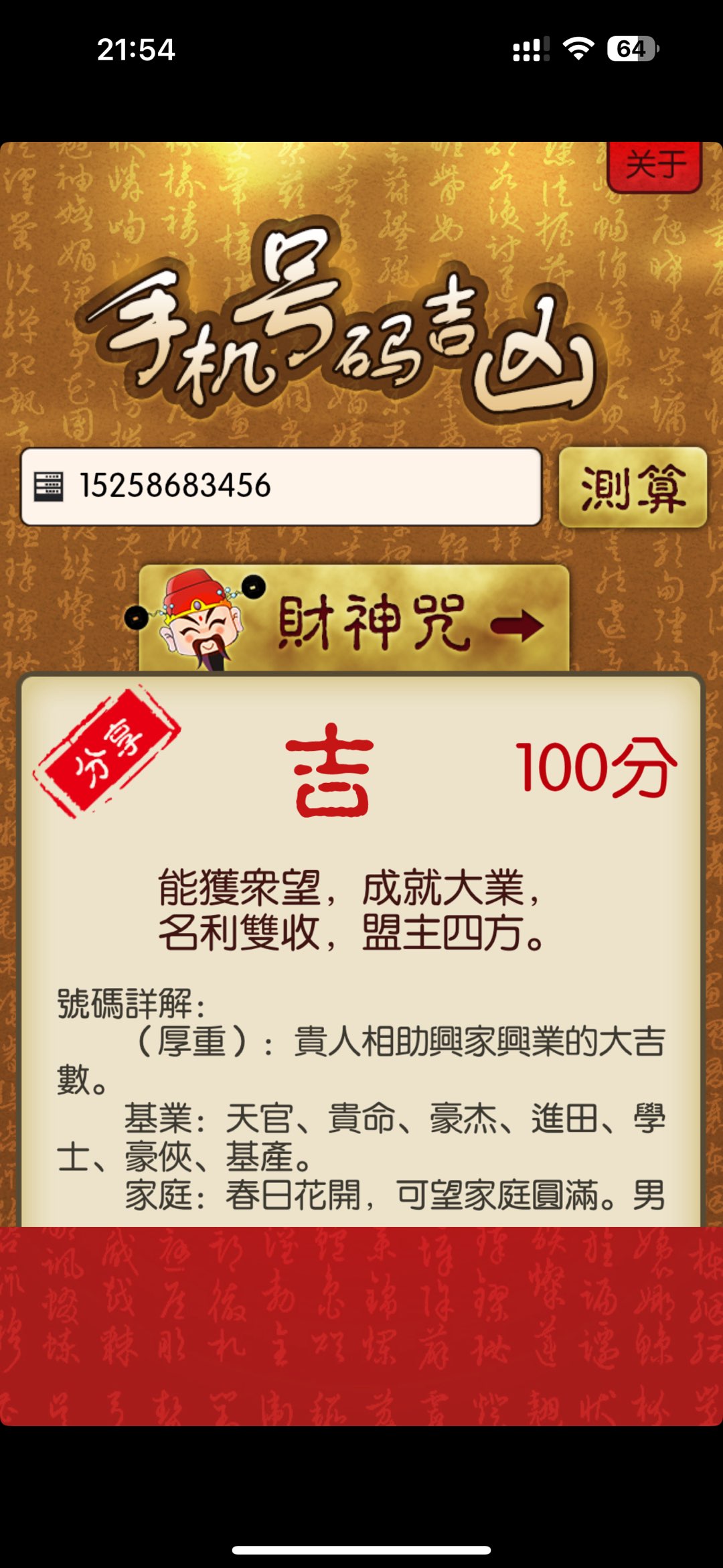Open the 財神咒 banner
The height and width of the screenshot is (1568, 723).
pos(355,620)
